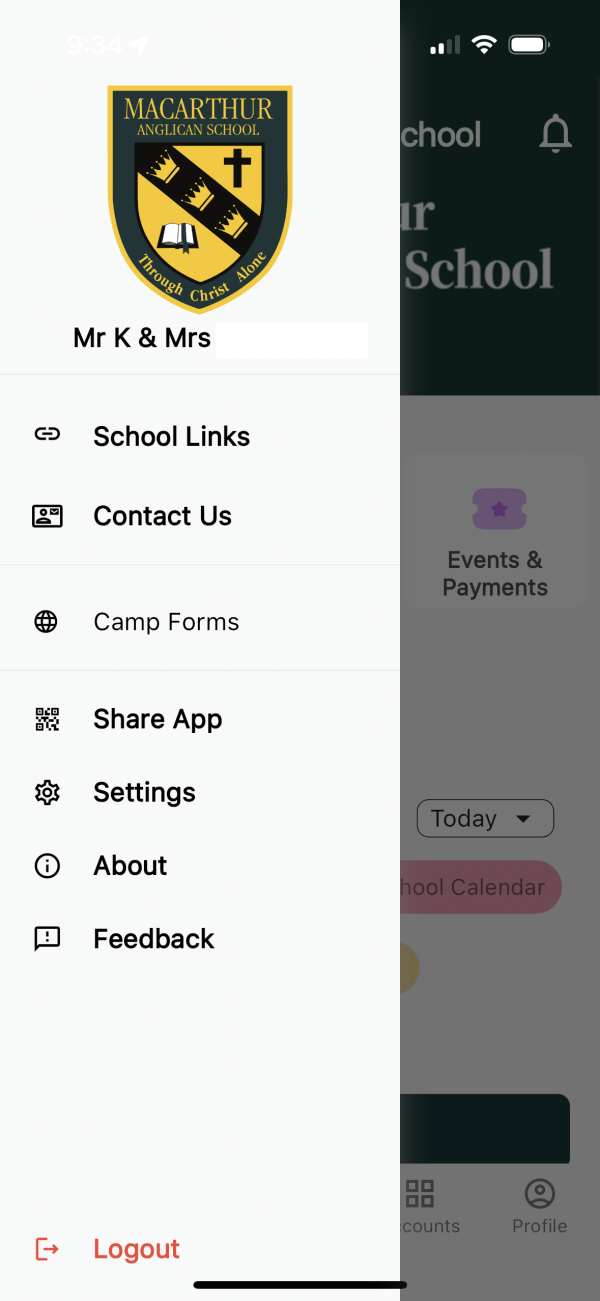Open the About section

point(200,865)
